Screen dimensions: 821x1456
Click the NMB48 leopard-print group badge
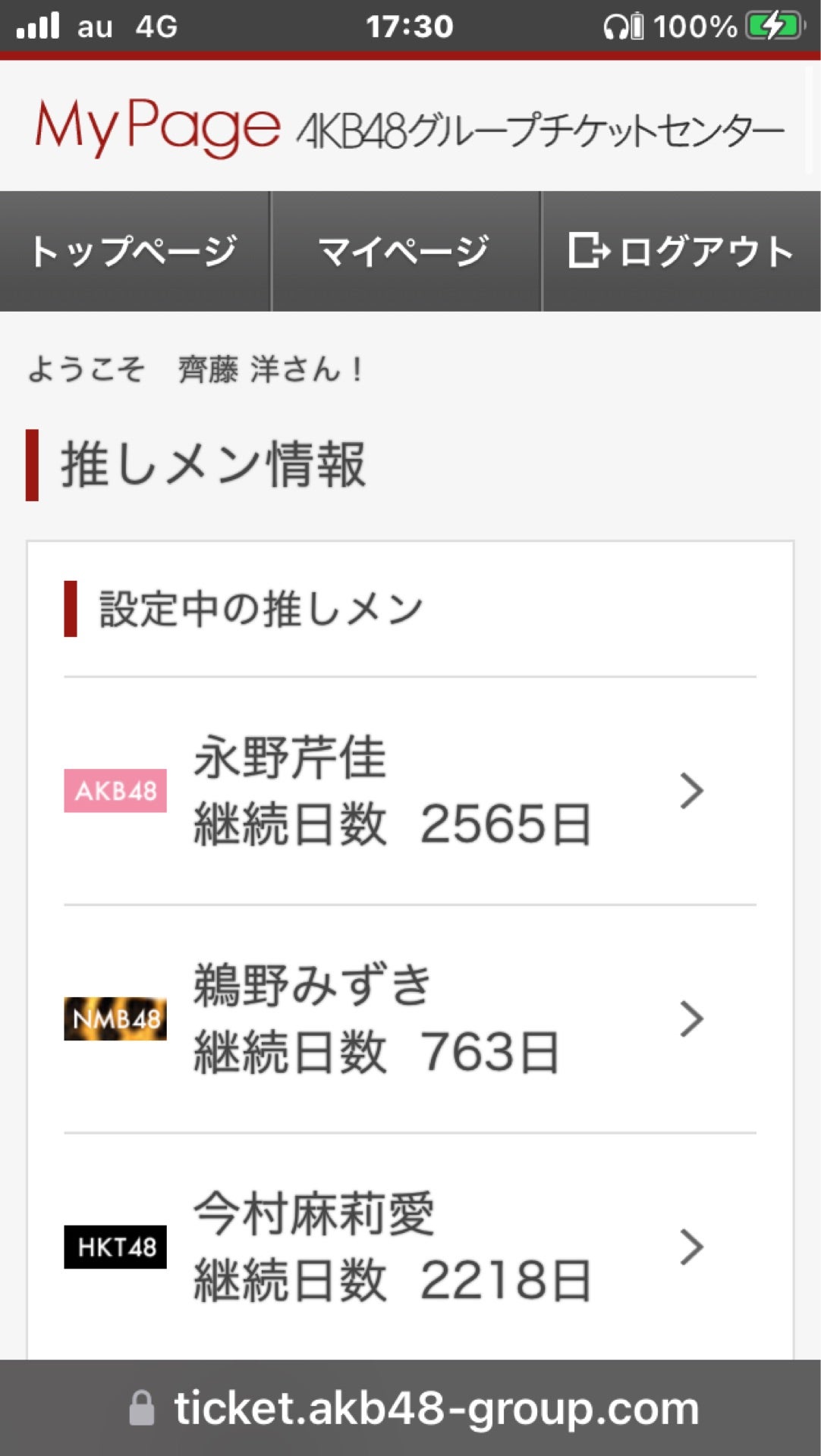click(115, 1019)
